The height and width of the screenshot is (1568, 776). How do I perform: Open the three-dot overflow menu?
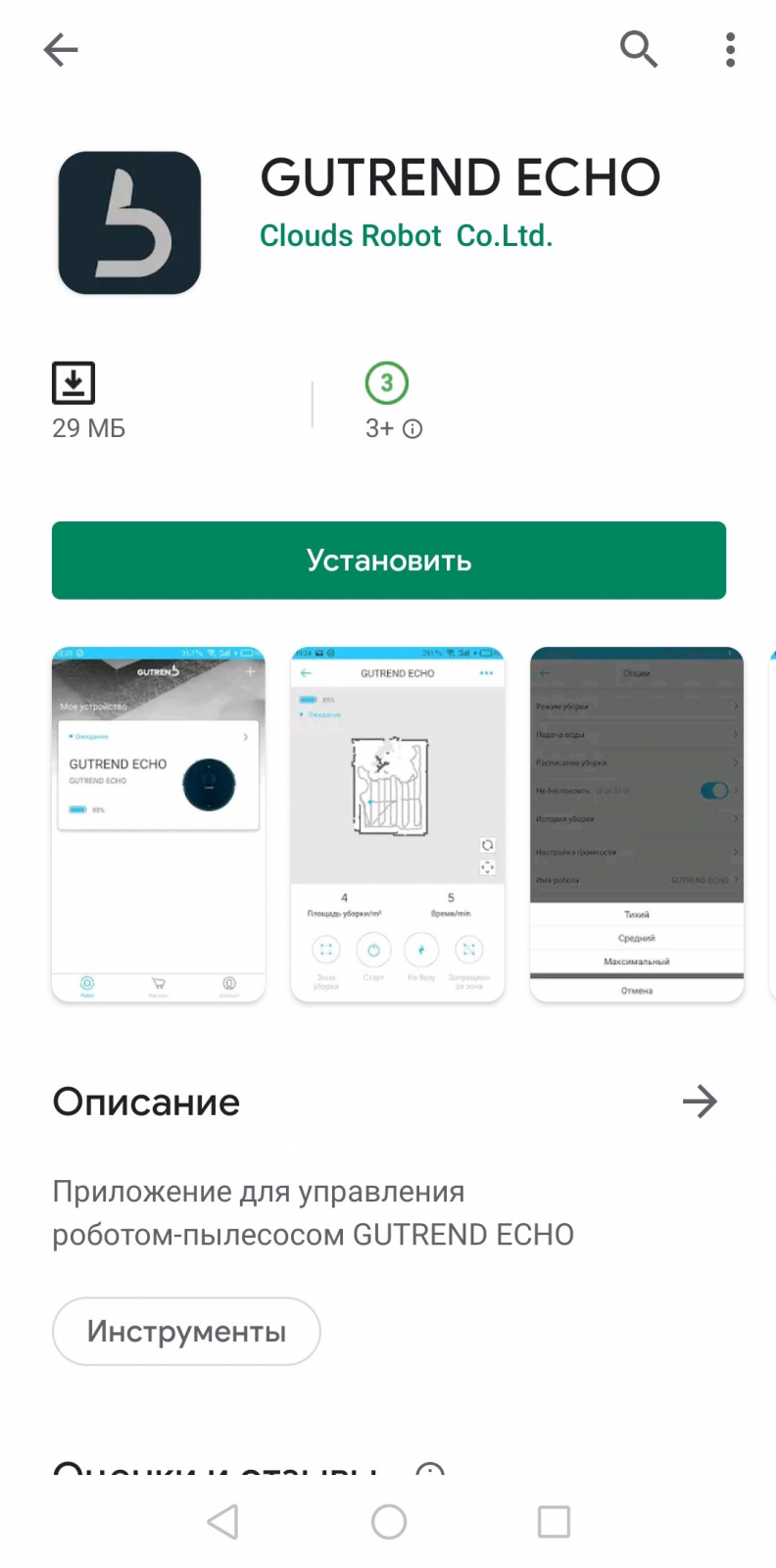click(730, 49)
